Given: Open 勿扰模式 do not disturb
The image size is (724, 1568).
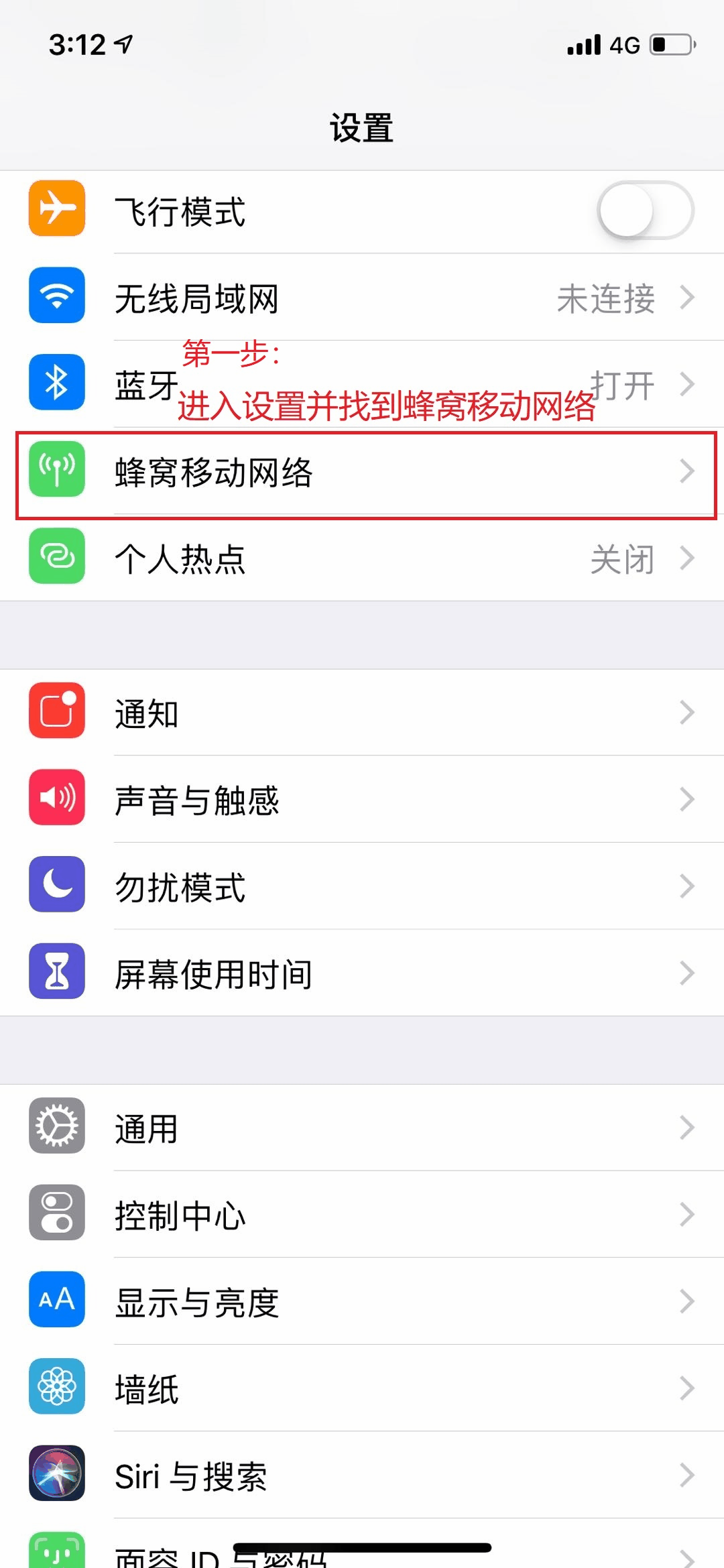Looking at the screenshot, I should pyautogui.click(x=362, y=886).
